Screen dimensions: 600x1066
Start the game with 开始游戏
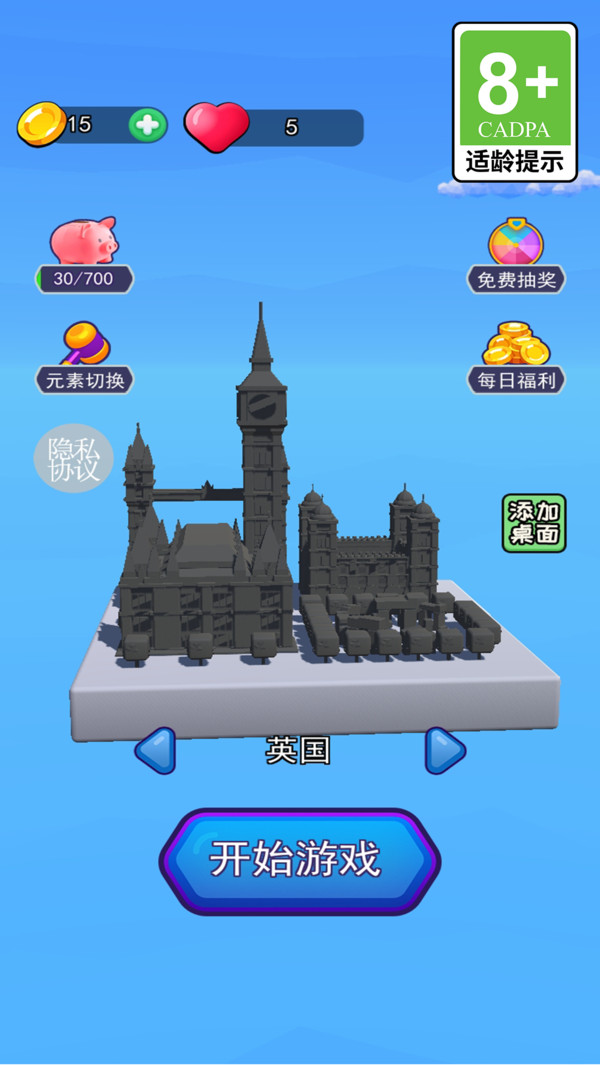(299, 860)
